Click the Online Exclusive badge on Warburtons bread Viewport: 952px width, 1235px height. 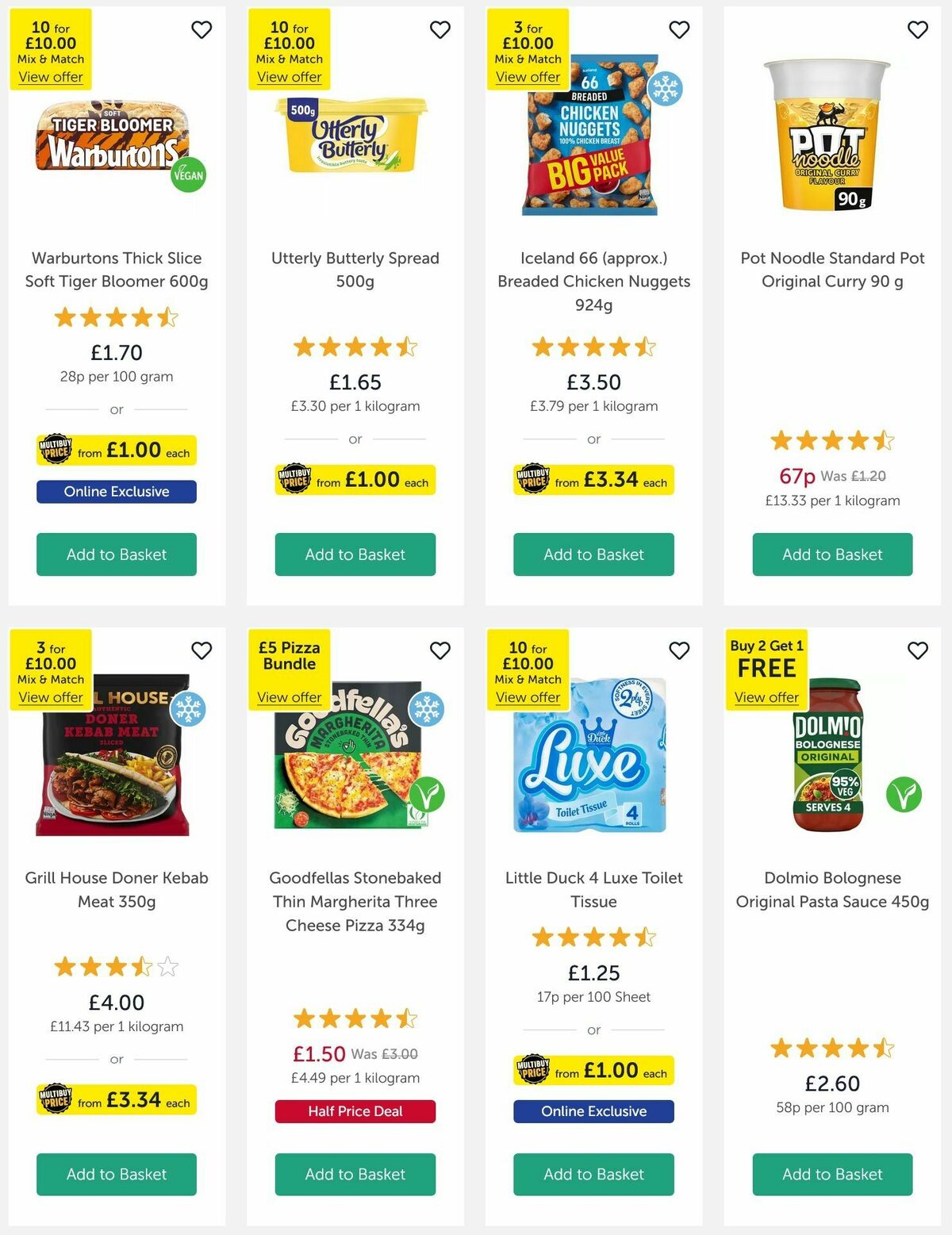pyautogui.click(x=116, y=492)
